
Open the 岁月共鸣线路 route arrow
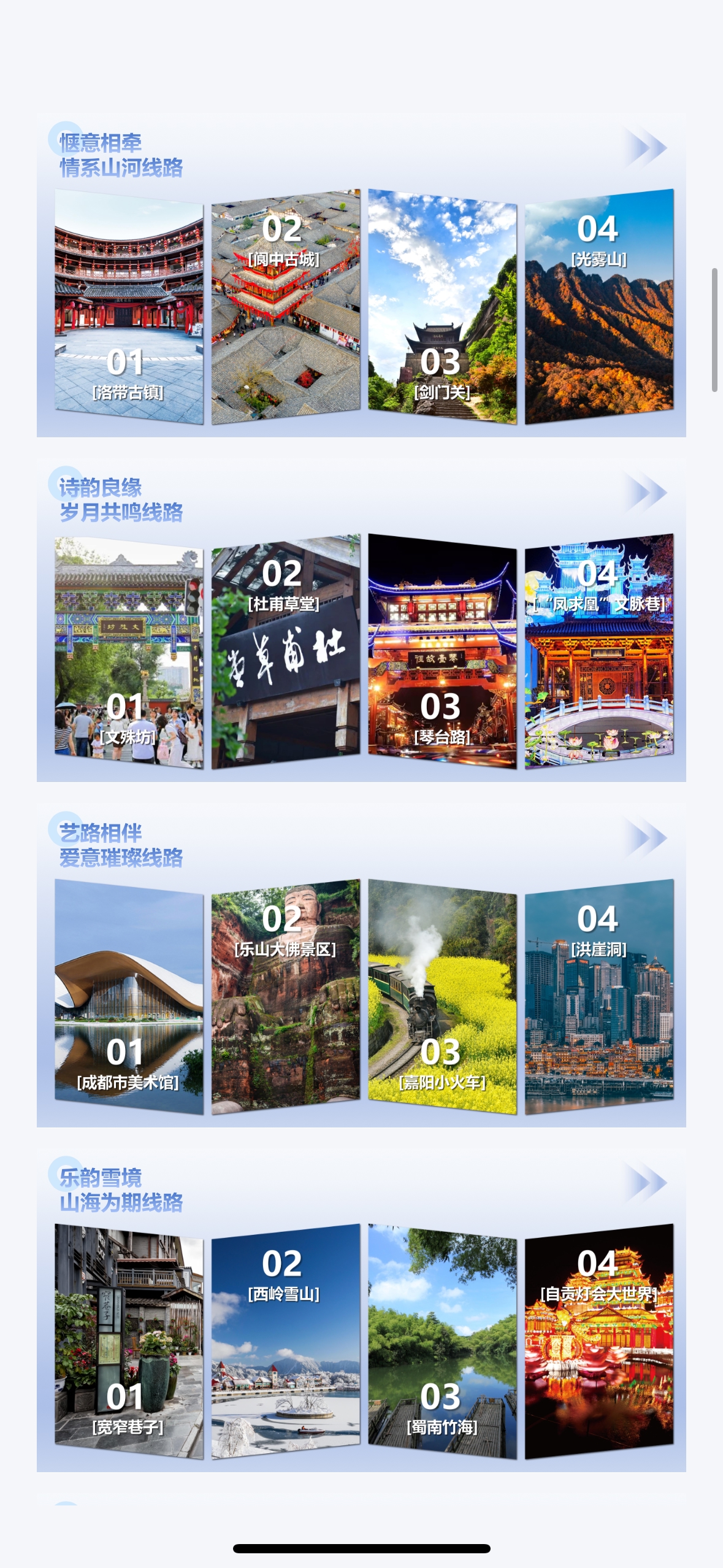pyautogui.click(x=645, y=493)
